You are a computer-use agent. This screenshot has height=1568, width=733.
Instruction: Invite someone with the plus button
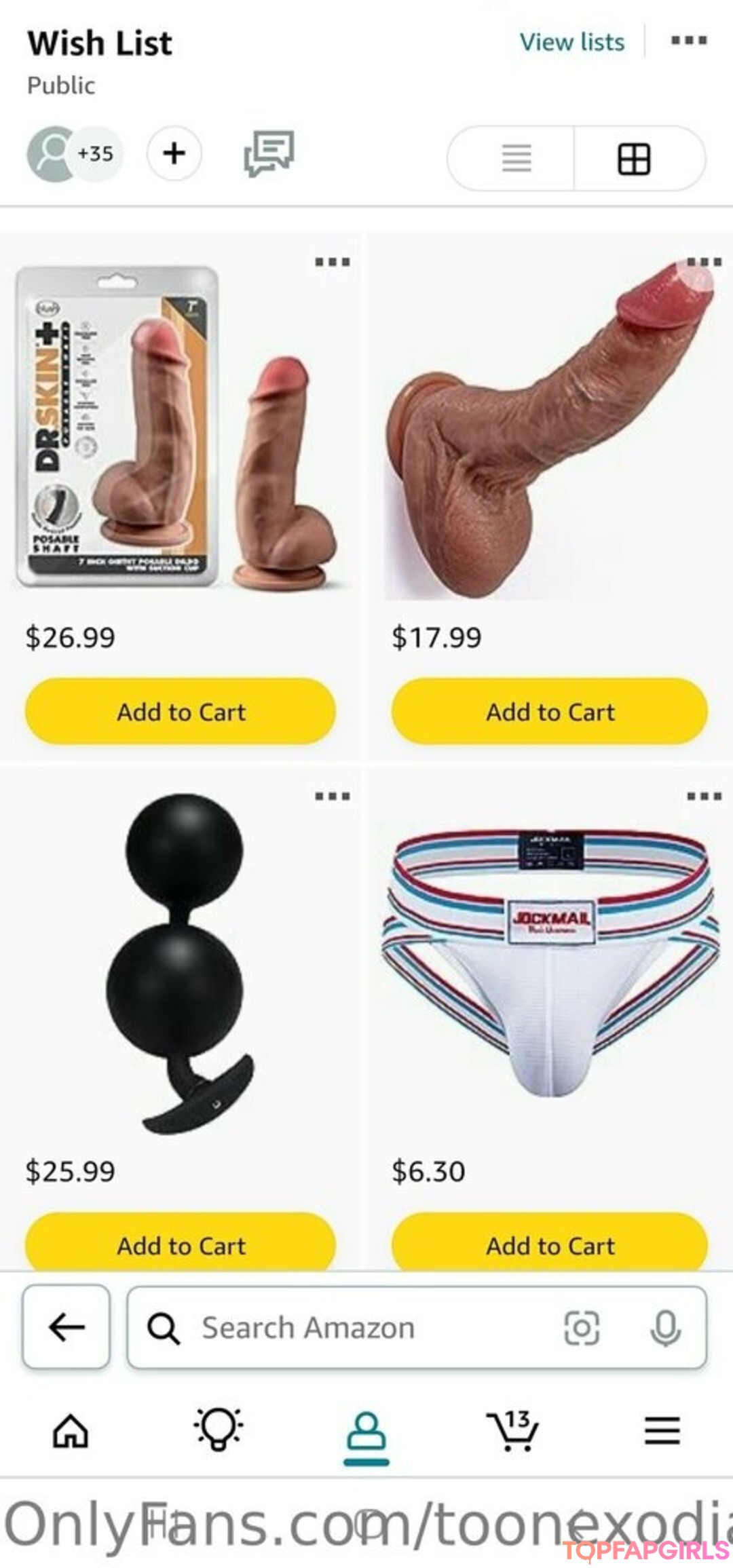[x=174, y=153]
